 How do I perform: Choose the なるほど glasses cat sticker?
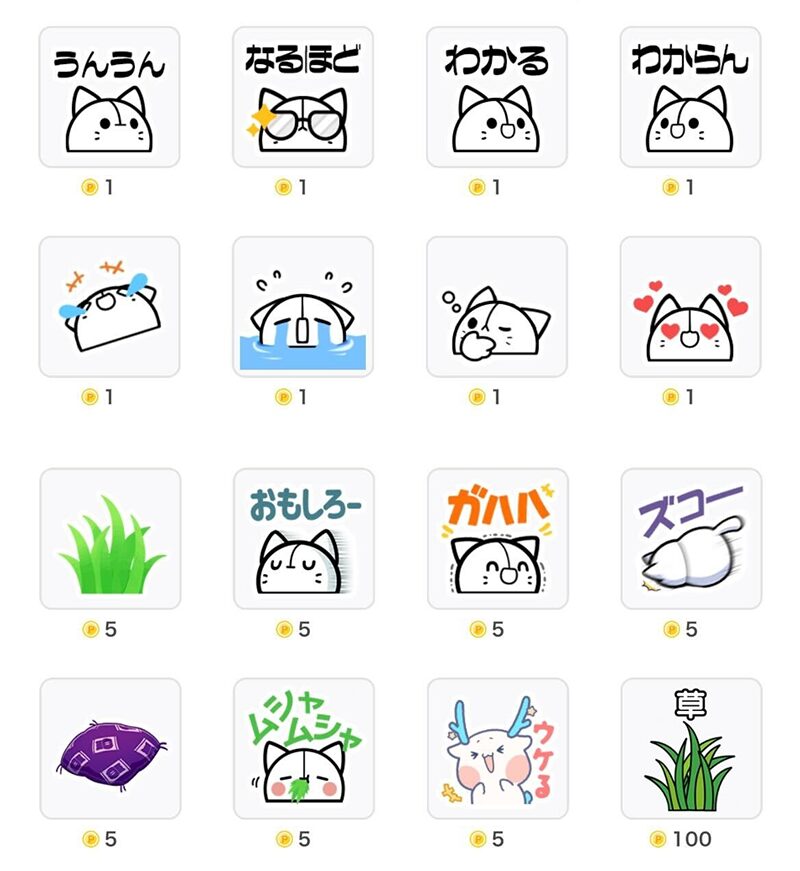click(x=303, y=97)
